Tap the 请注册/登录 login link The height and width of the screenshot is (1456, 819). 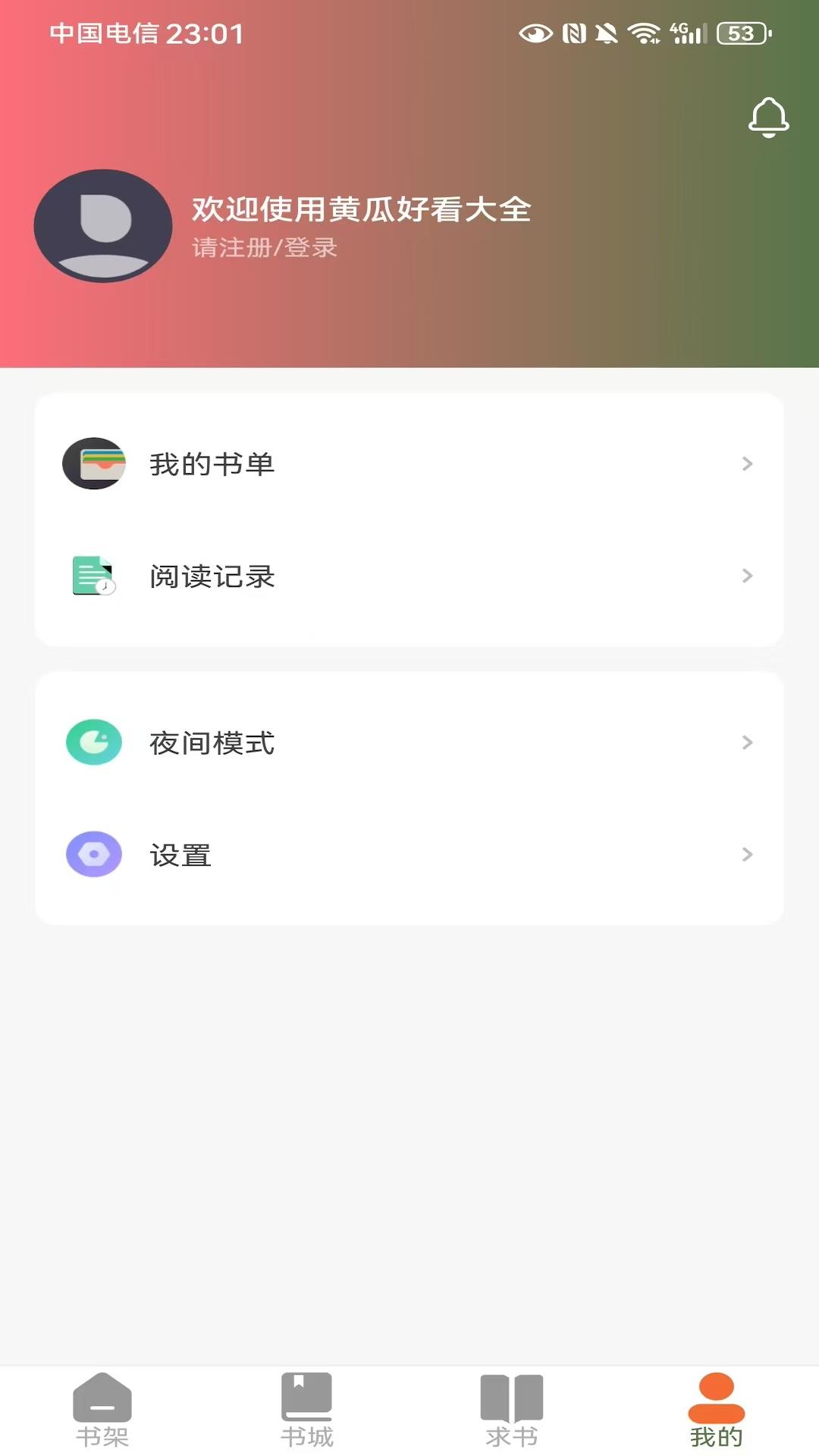pyautogui.click(x=265, y=246)
